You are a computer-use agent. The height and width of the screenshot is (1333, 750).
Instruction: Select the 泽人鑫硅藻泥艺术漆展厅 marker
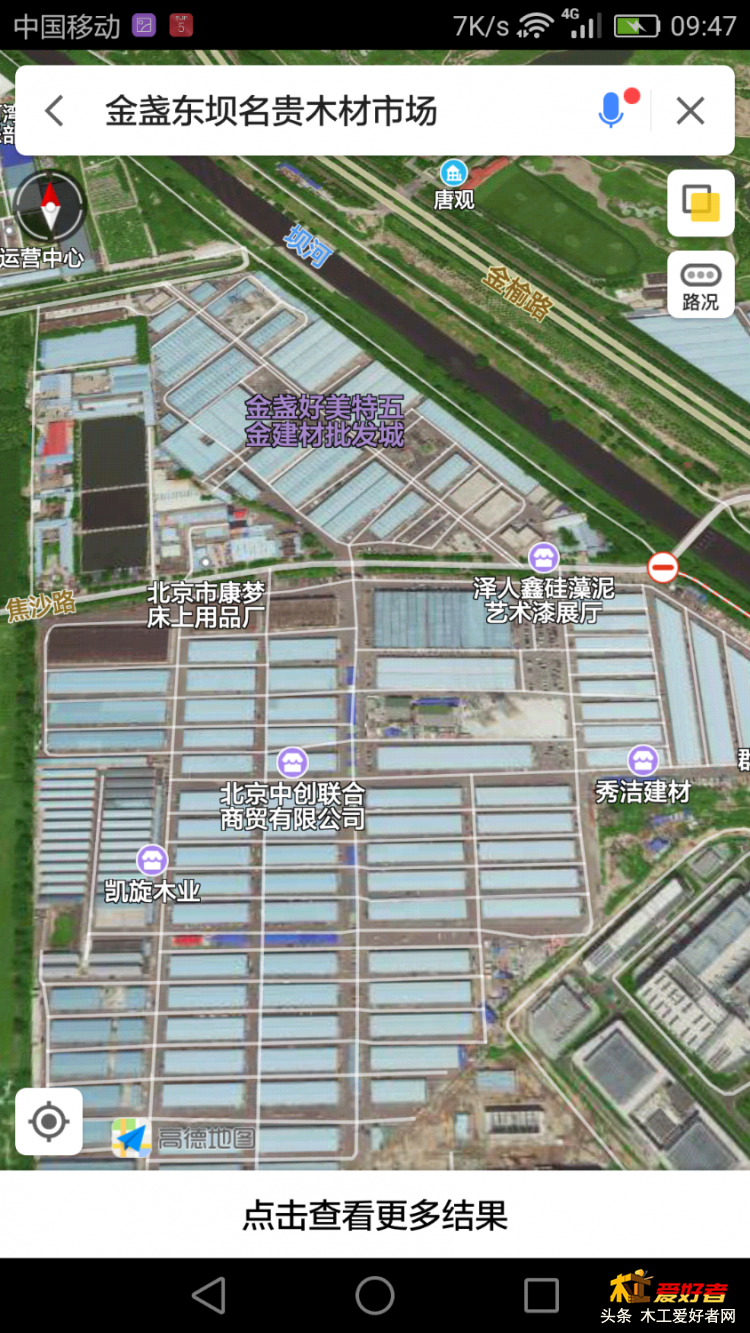point(543,556)
